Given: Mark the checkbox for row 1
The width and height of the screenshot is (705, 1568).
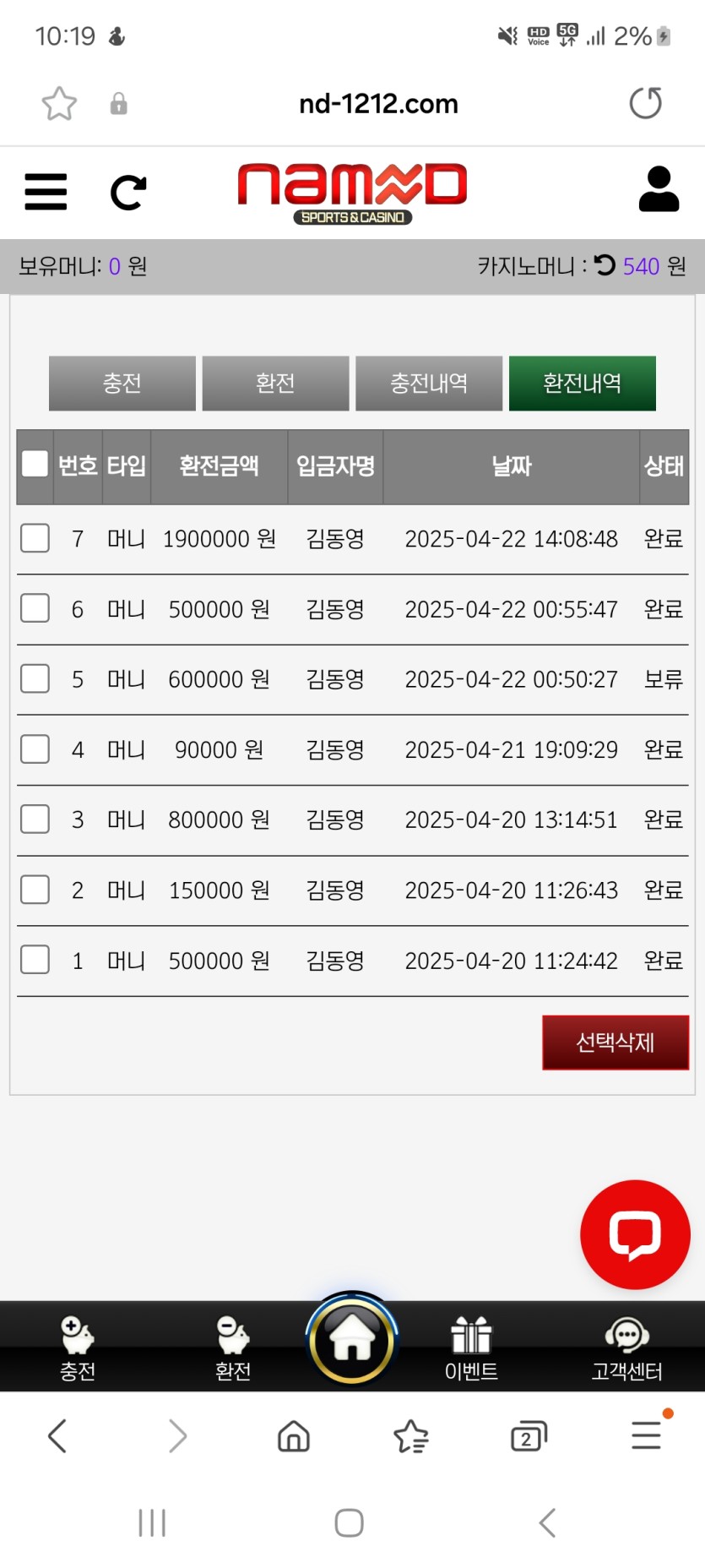Looking at the screenshot, I should point(35,960).
